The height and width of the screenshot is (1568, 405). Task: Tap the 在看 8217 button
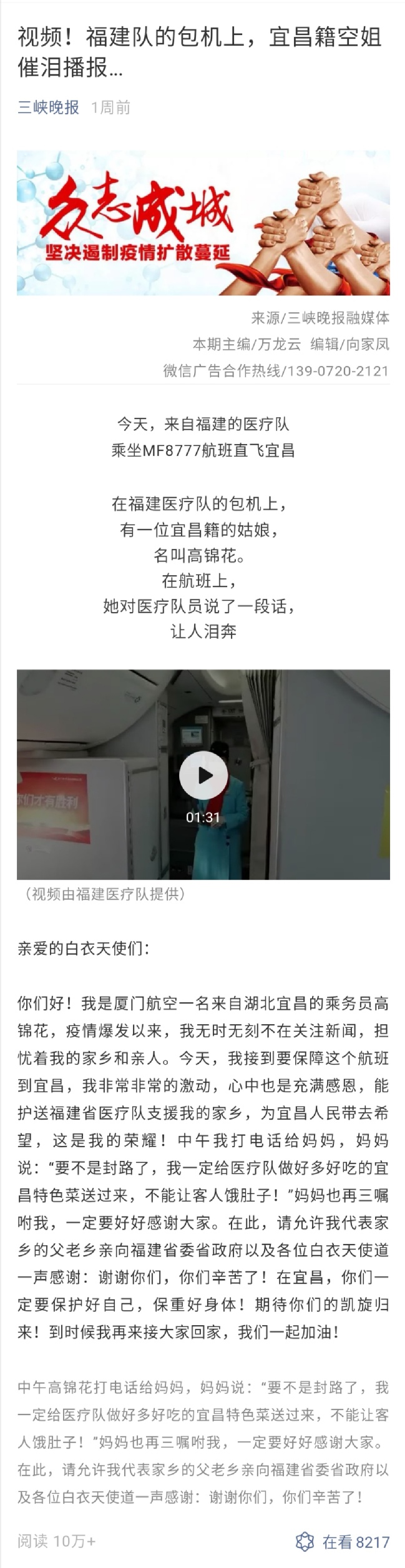[342, 1541]
